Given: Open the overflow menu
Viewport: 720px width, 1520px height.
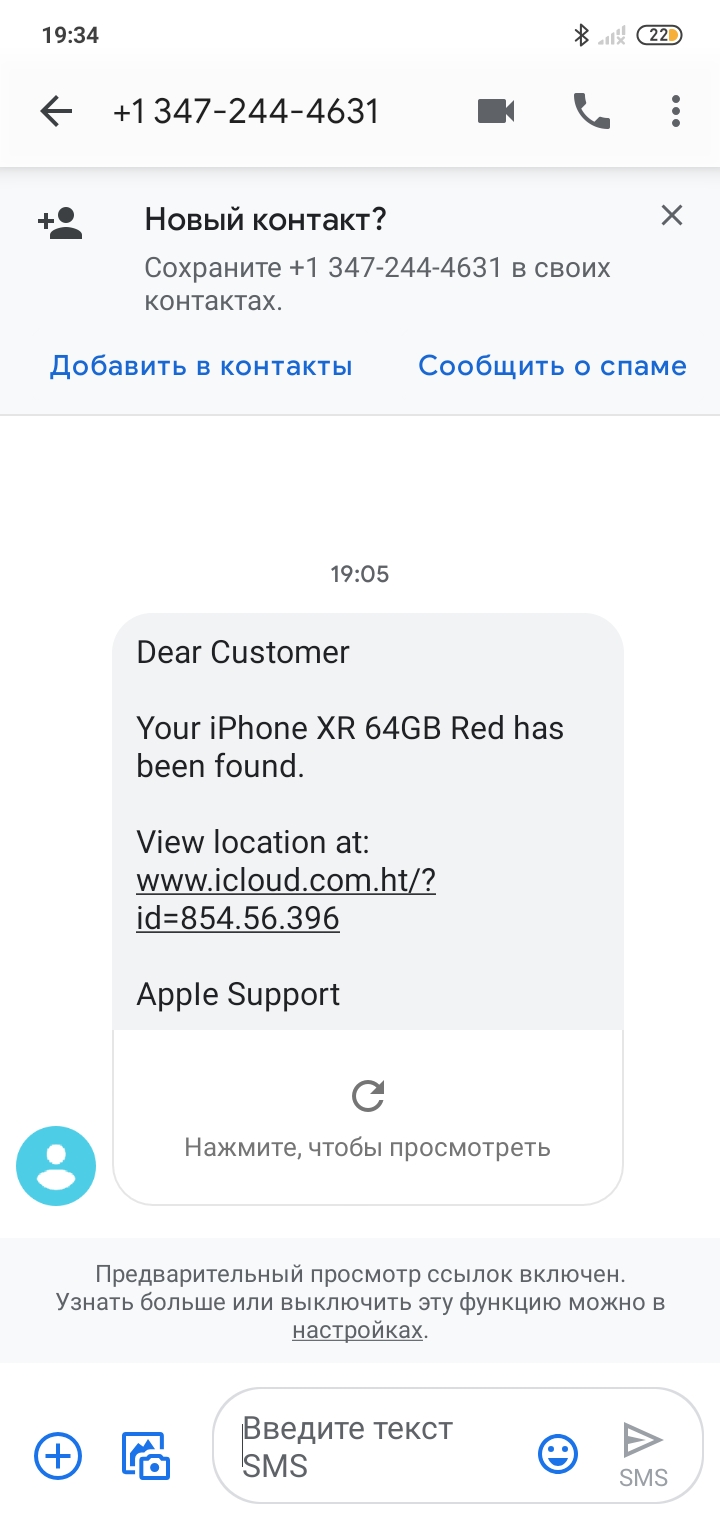Looking at the screenshot, I should click(x=676, y=111).
